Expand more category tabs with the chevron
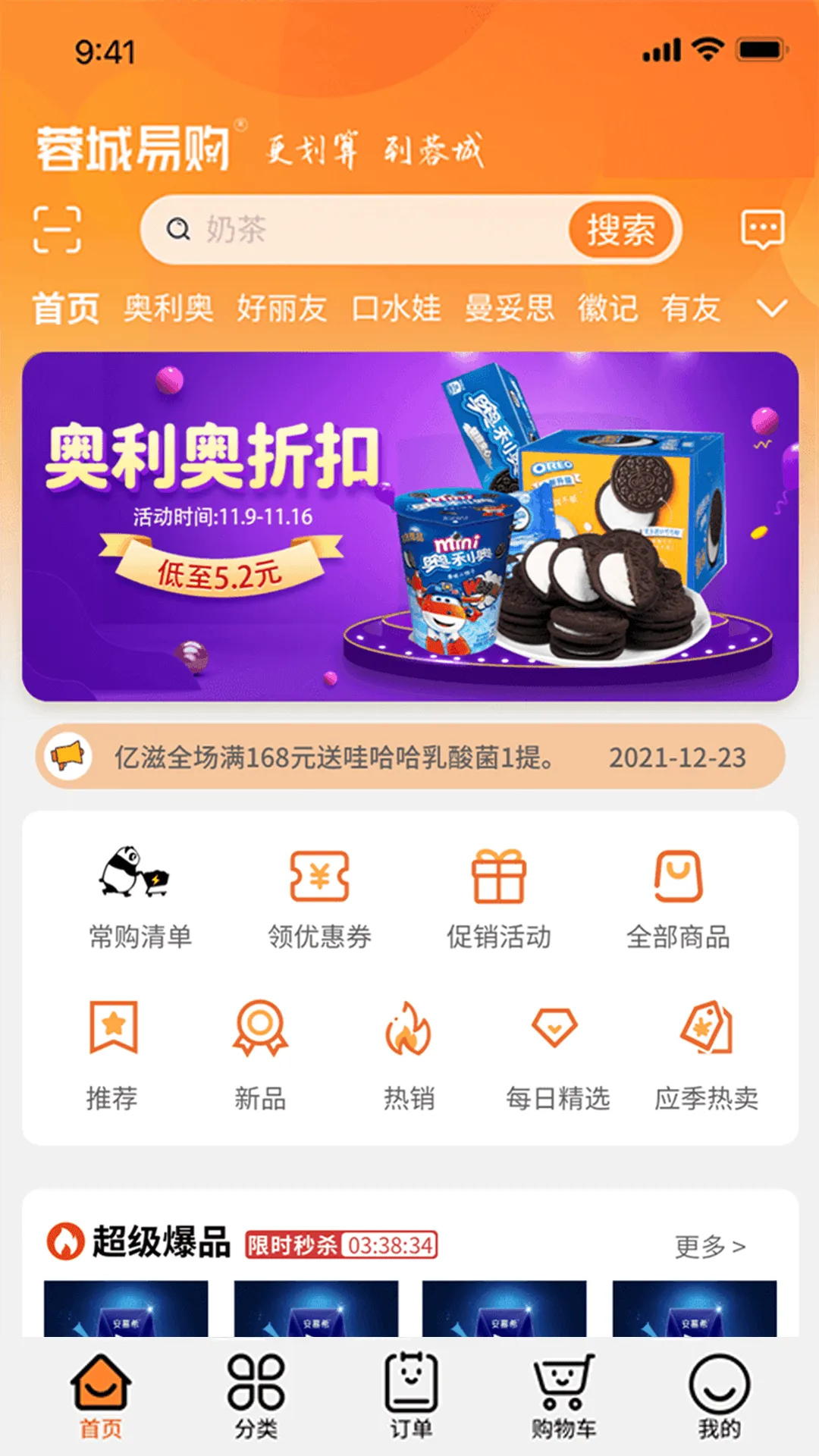819x1456 pixels. pyautogui.click(x=773, y=307)
